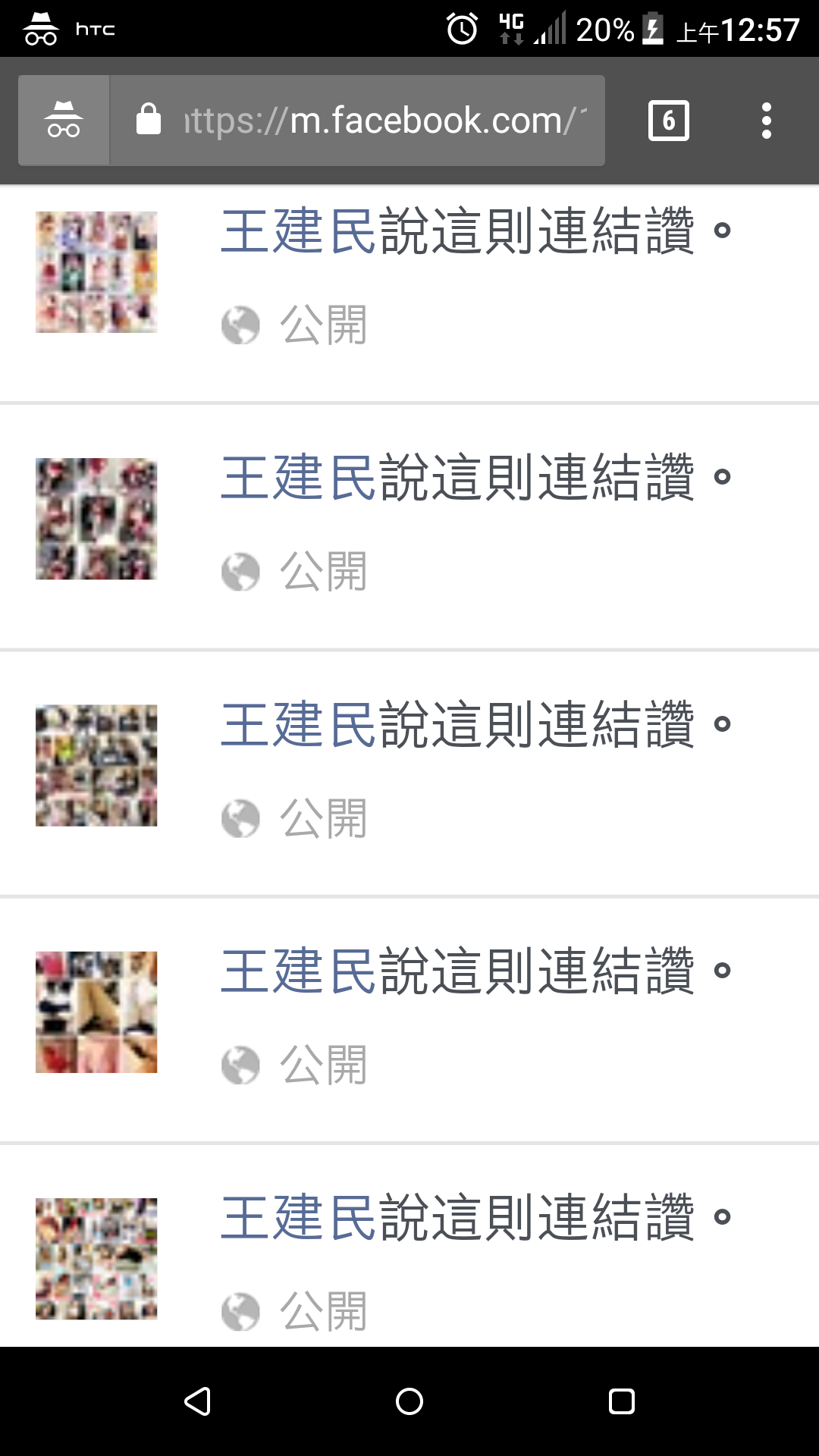Open the browser overflow menu

click(x=766, y=121)
